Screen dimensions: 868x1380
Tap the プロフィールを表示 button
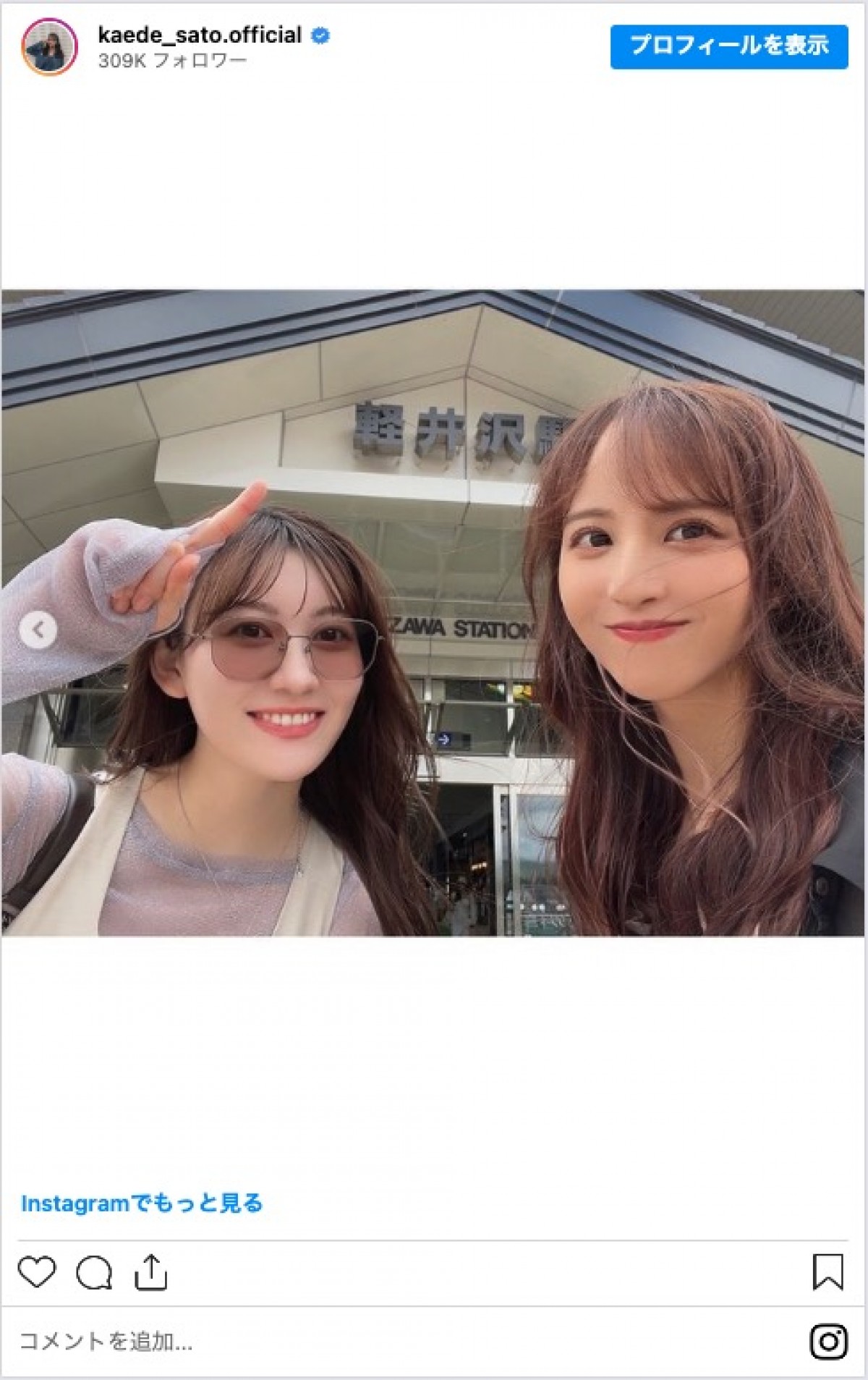(x=728, y=46)
